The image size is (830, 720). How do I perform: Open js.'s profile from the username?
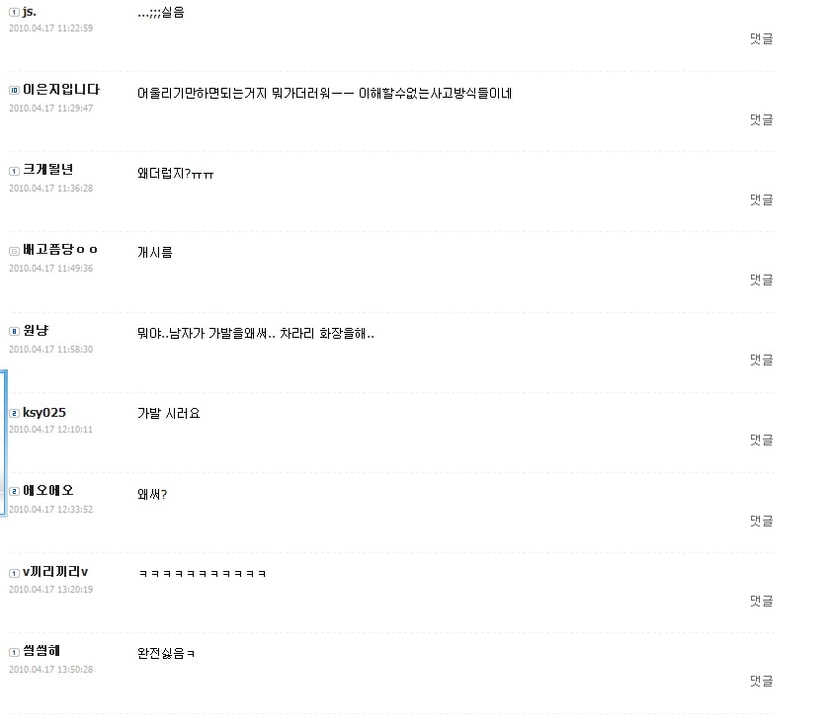(x=29, y=12)
